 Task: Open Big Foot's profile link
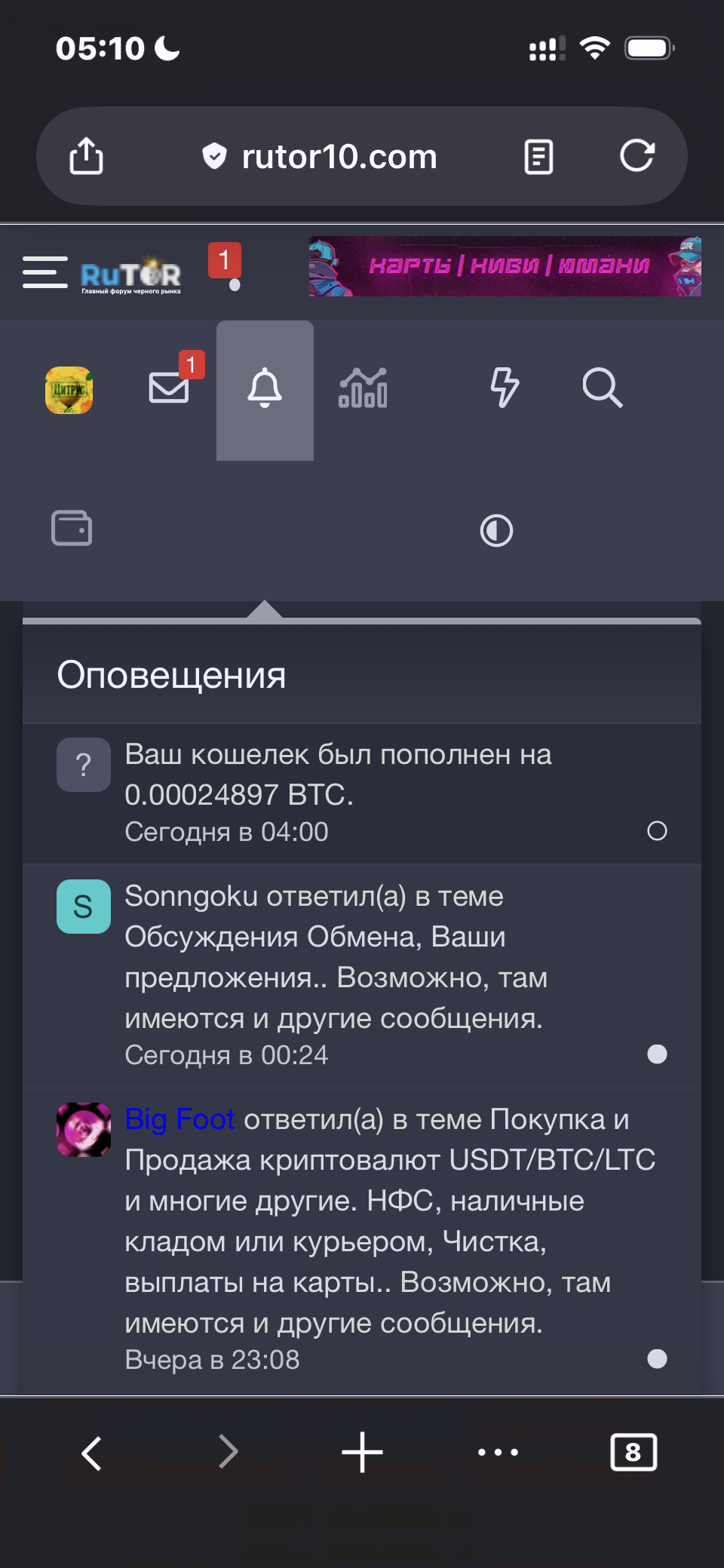coord(179,1119)
